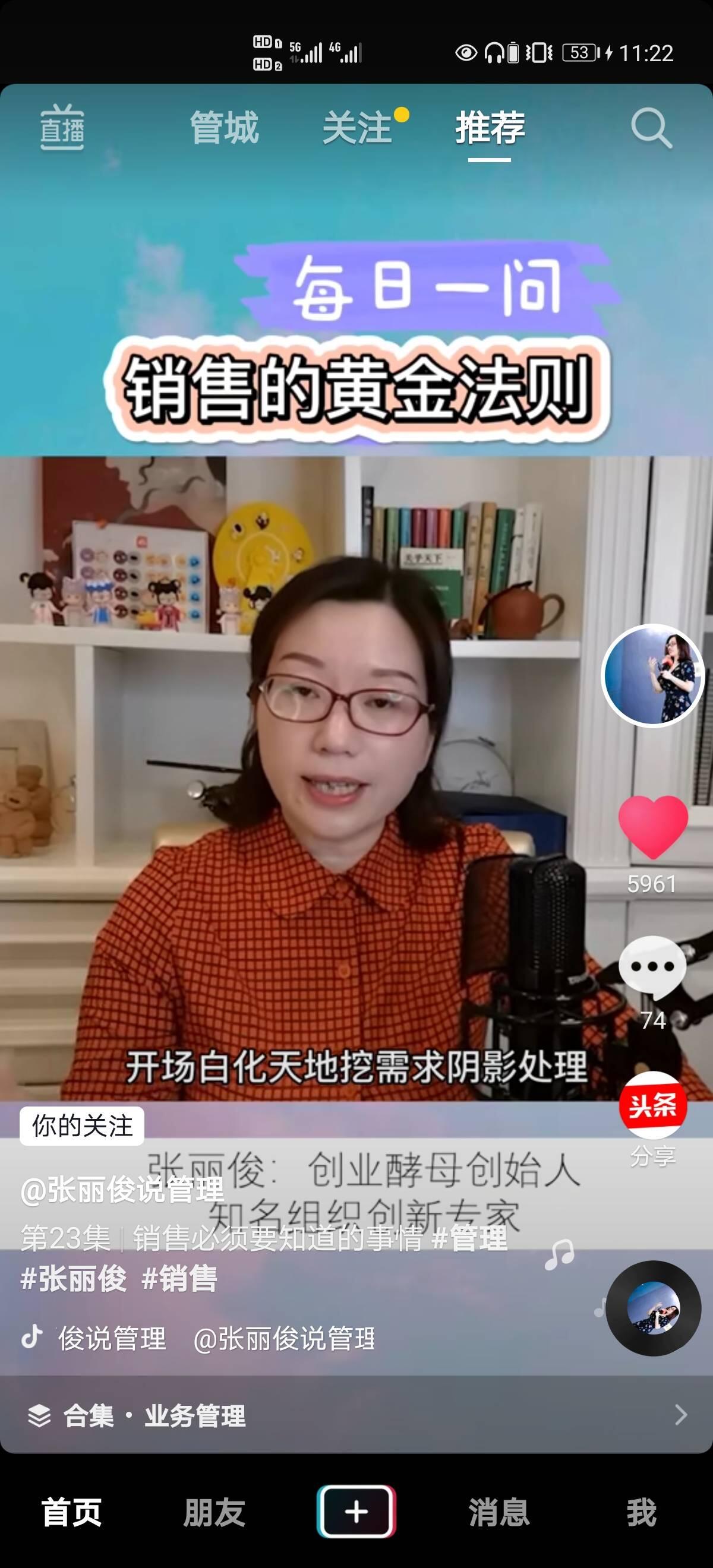Open the creator's profile avatar

(653, 676)
